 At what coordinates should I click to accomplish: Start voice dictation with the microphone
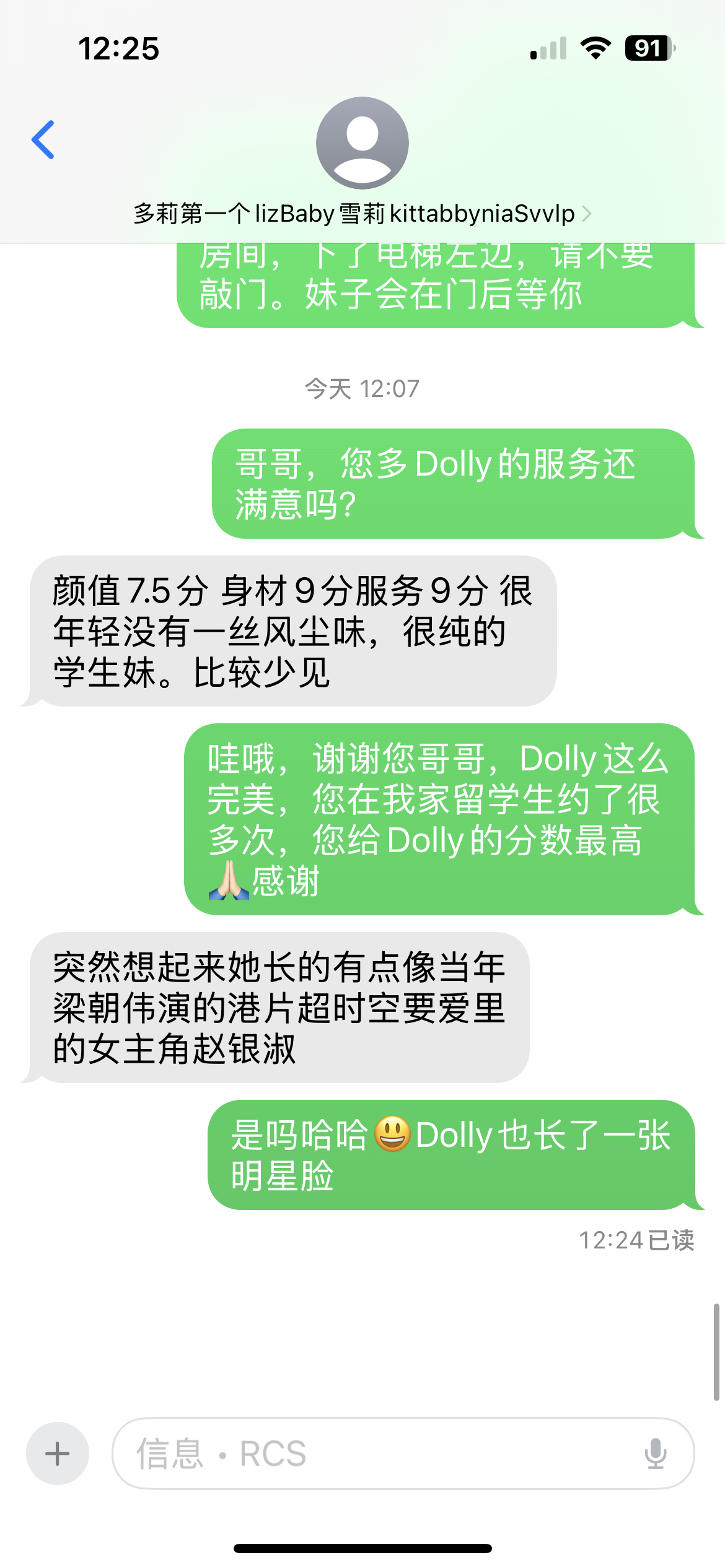pyautogui.click(x=655, y=1453)
